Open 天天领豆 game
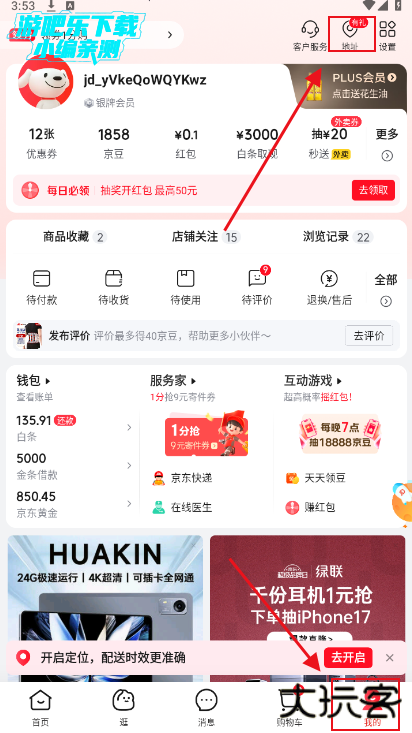The width and height of the screenshot is (412, 733). [x=316, y=478]
